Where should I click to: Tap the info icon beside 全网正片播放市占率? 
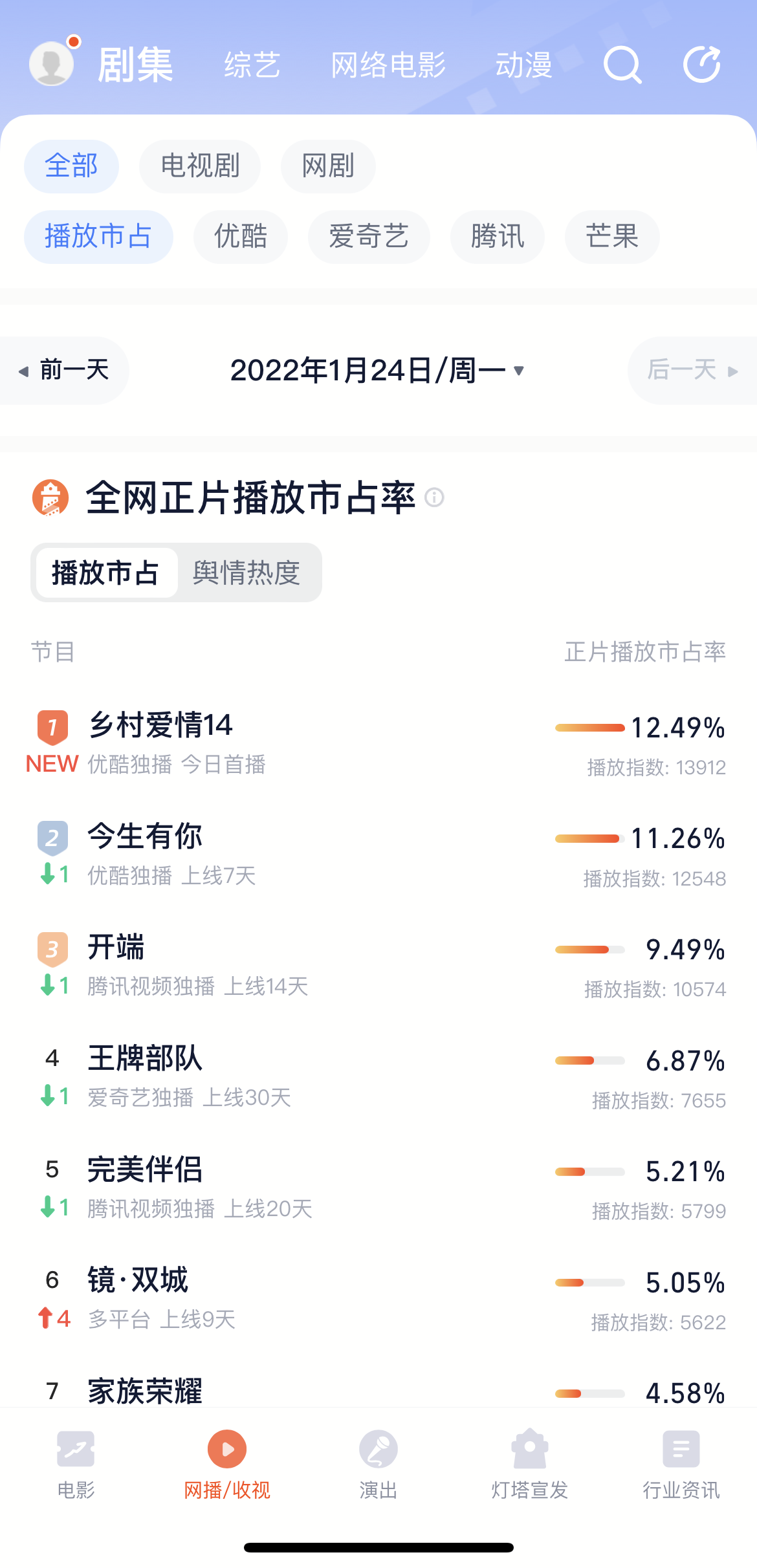434,497
